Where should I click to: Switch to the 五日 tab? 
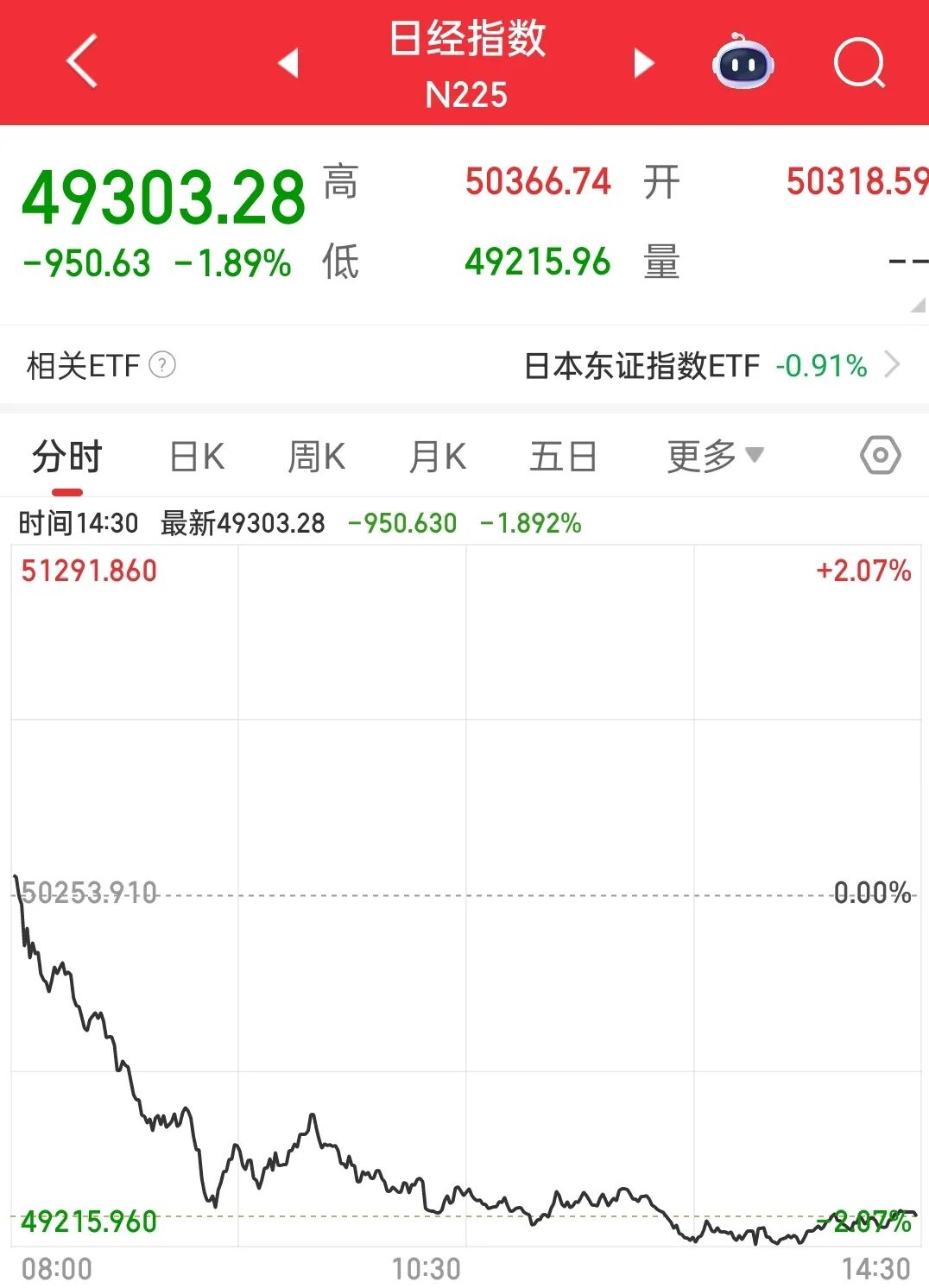pyautogui.click(x=563, y=455)
